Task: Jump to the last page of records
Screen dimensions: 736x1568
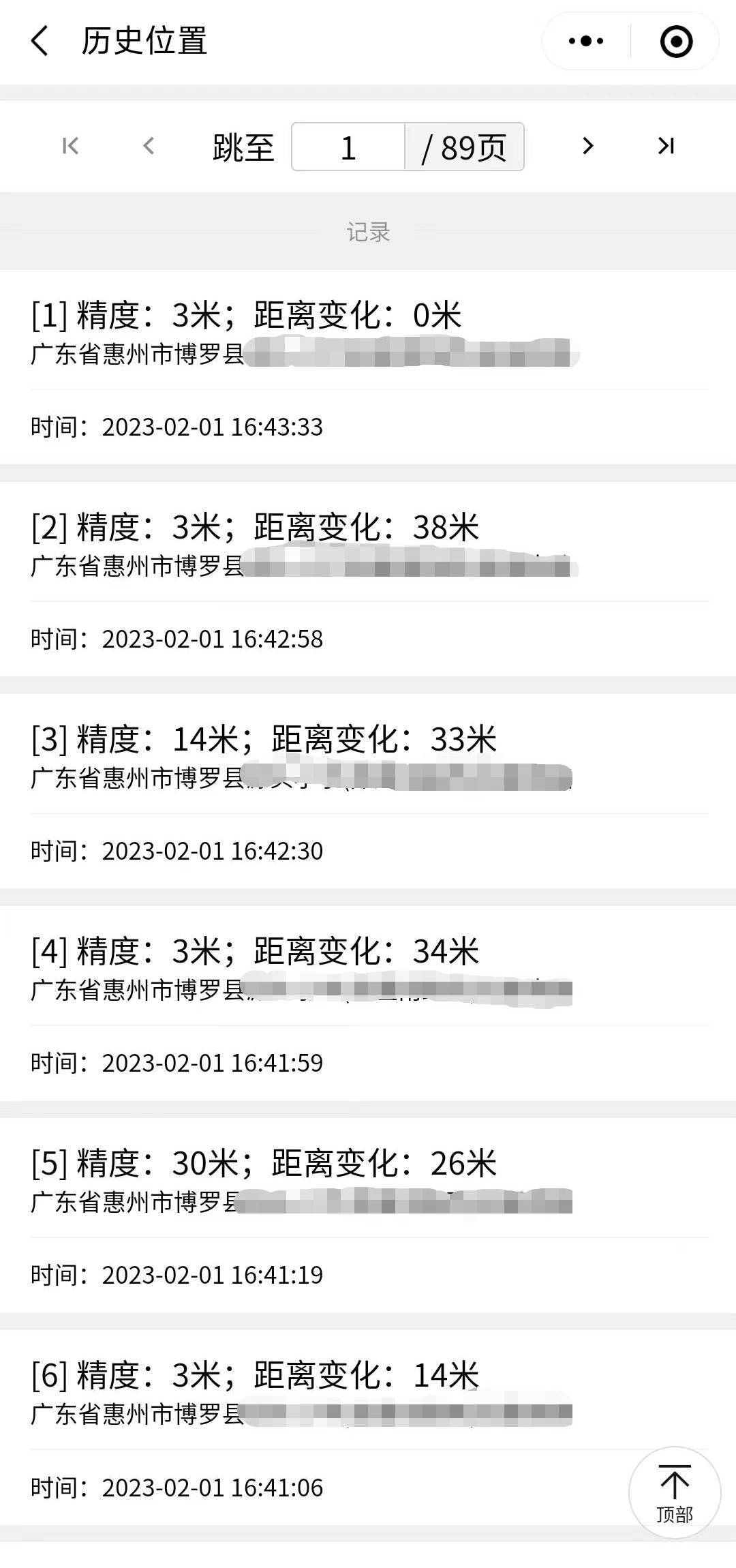Action: (666, 146)
